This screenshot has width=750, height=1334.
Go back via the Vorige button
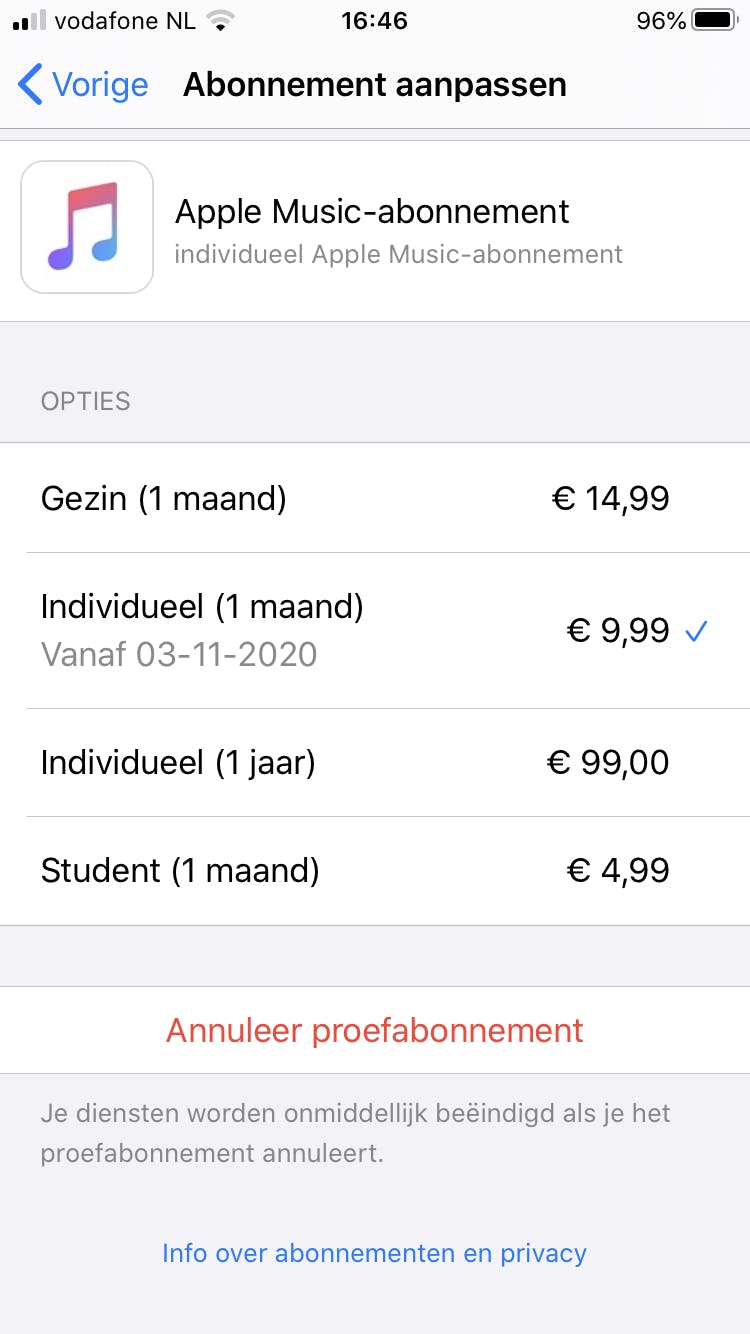84,85
